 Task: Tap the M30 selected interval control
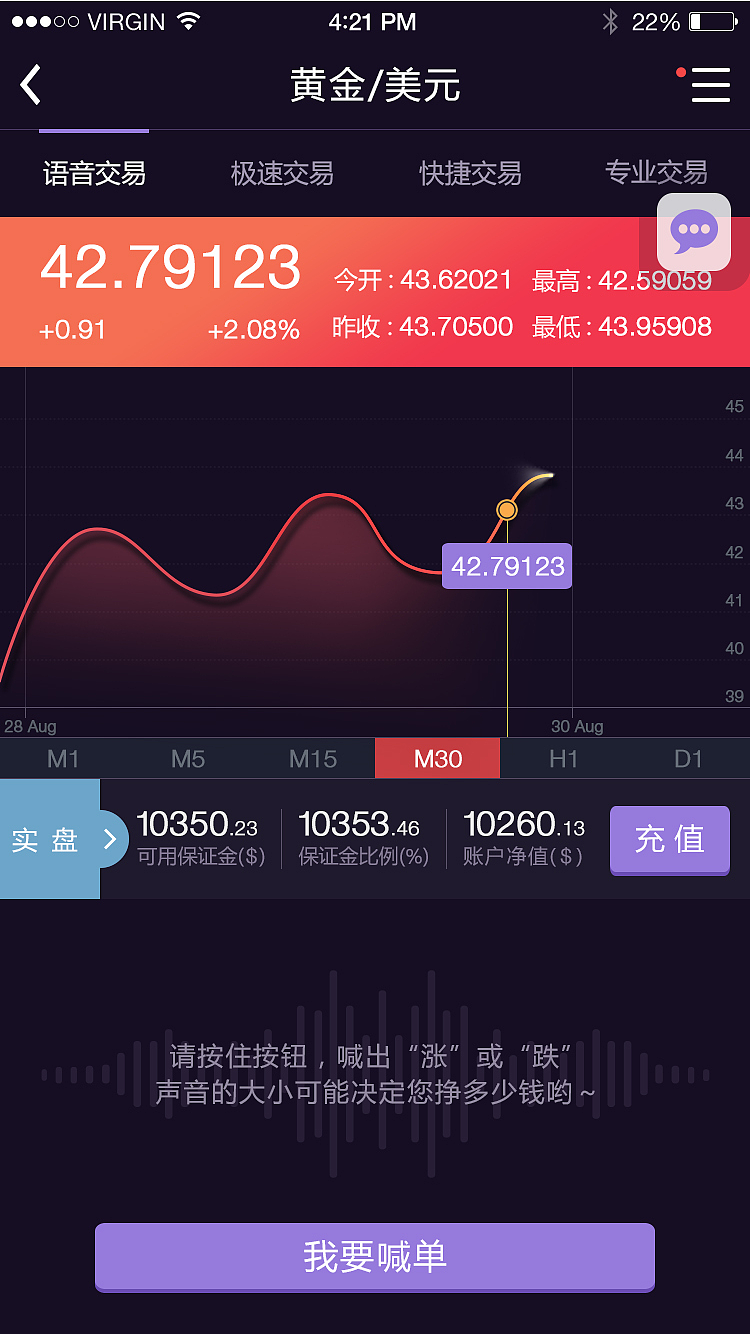pos(437,759)
